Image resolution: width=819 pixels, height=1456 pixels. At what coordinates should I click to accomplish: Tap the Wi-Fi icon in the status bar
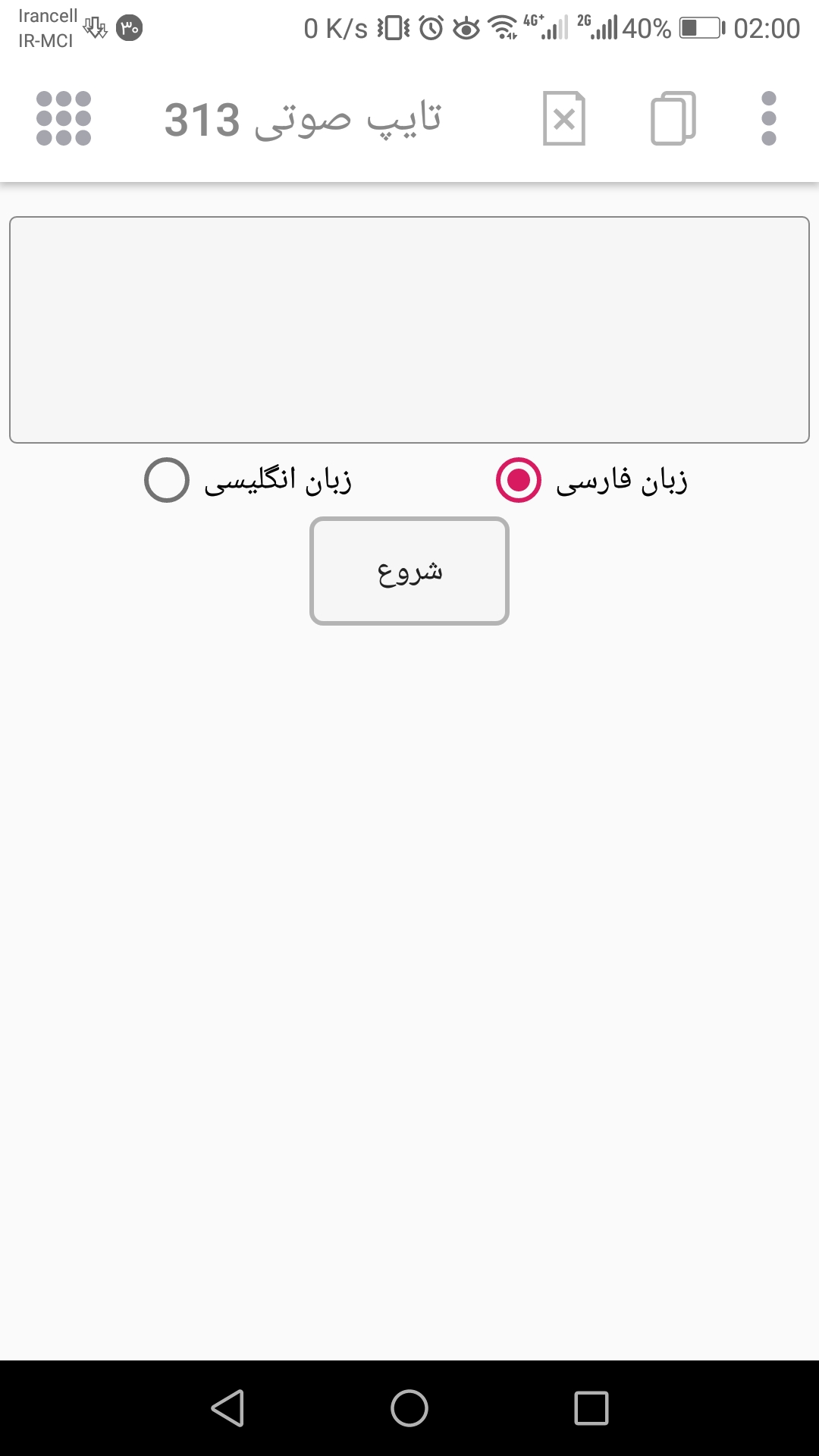[501, 28]
